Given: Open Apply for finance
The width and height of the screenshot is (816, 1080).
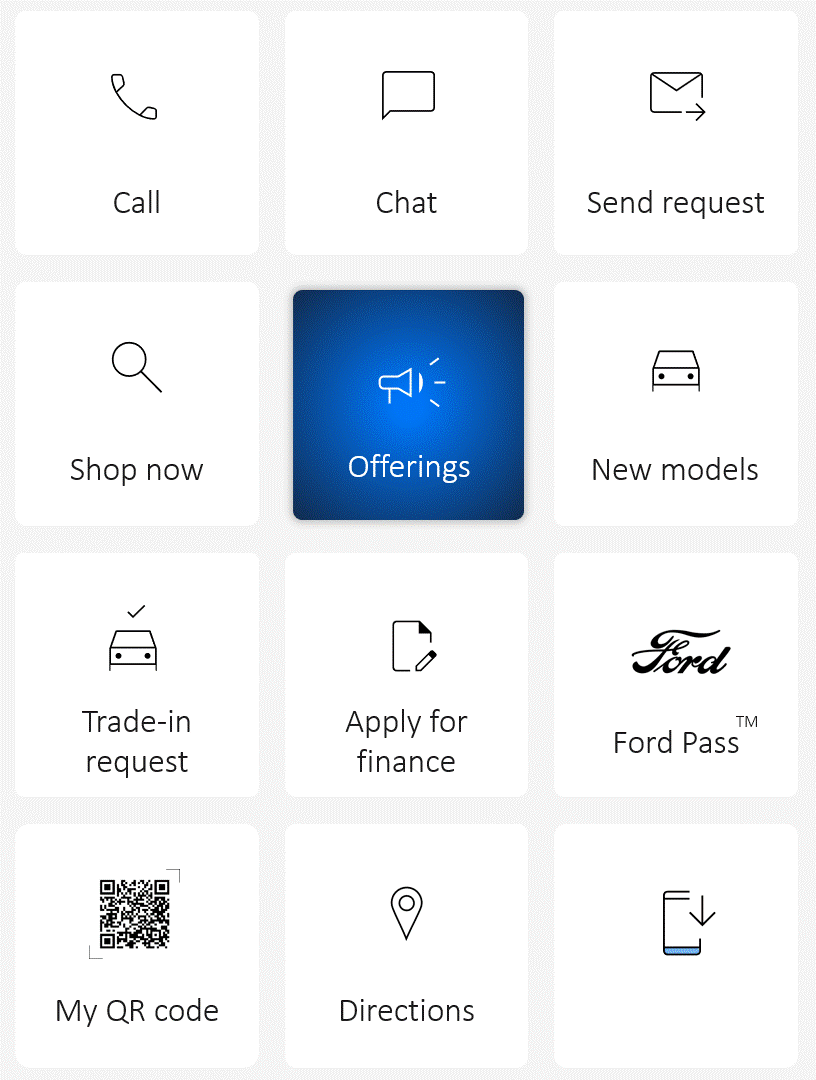Looking at the screenshot, I should tap(407, 675).
